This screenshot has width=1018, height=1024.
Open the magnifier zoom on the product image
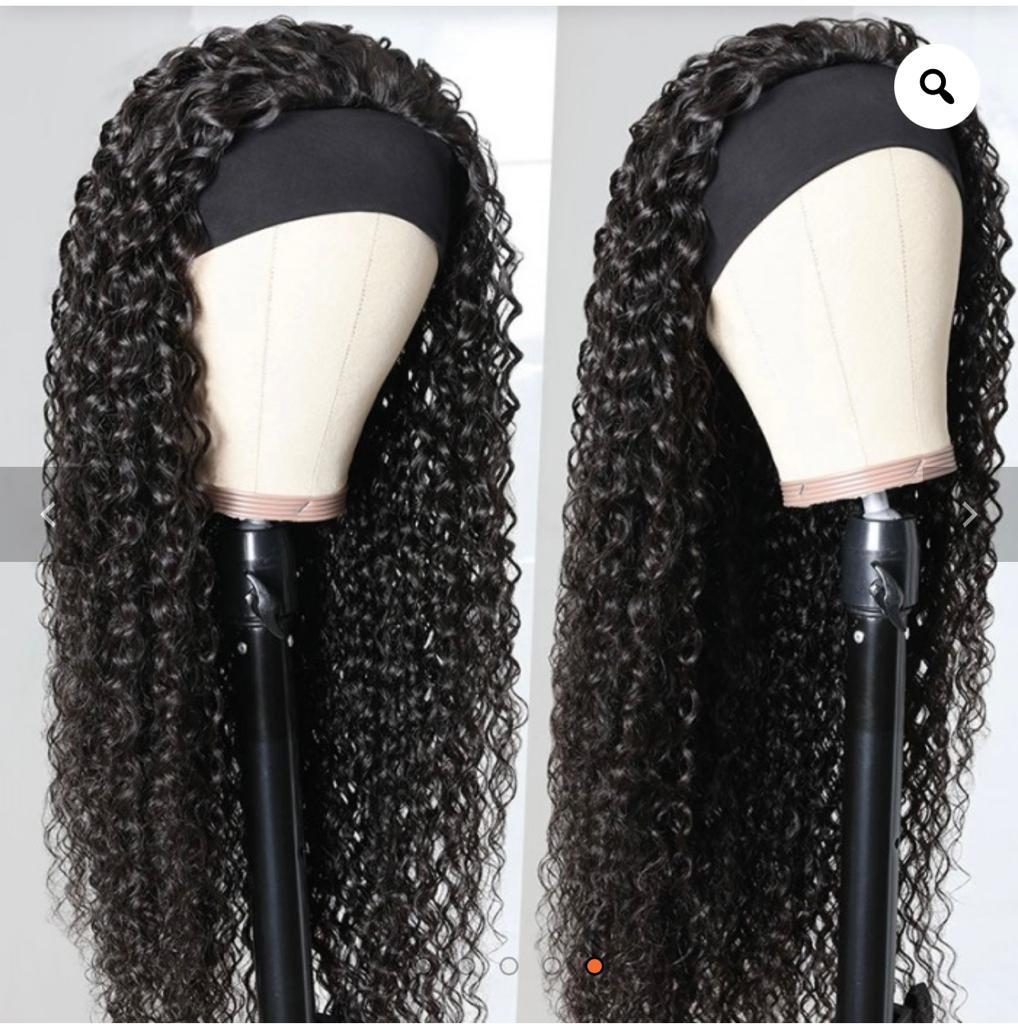pyautogui.click(x=936, y=87)
